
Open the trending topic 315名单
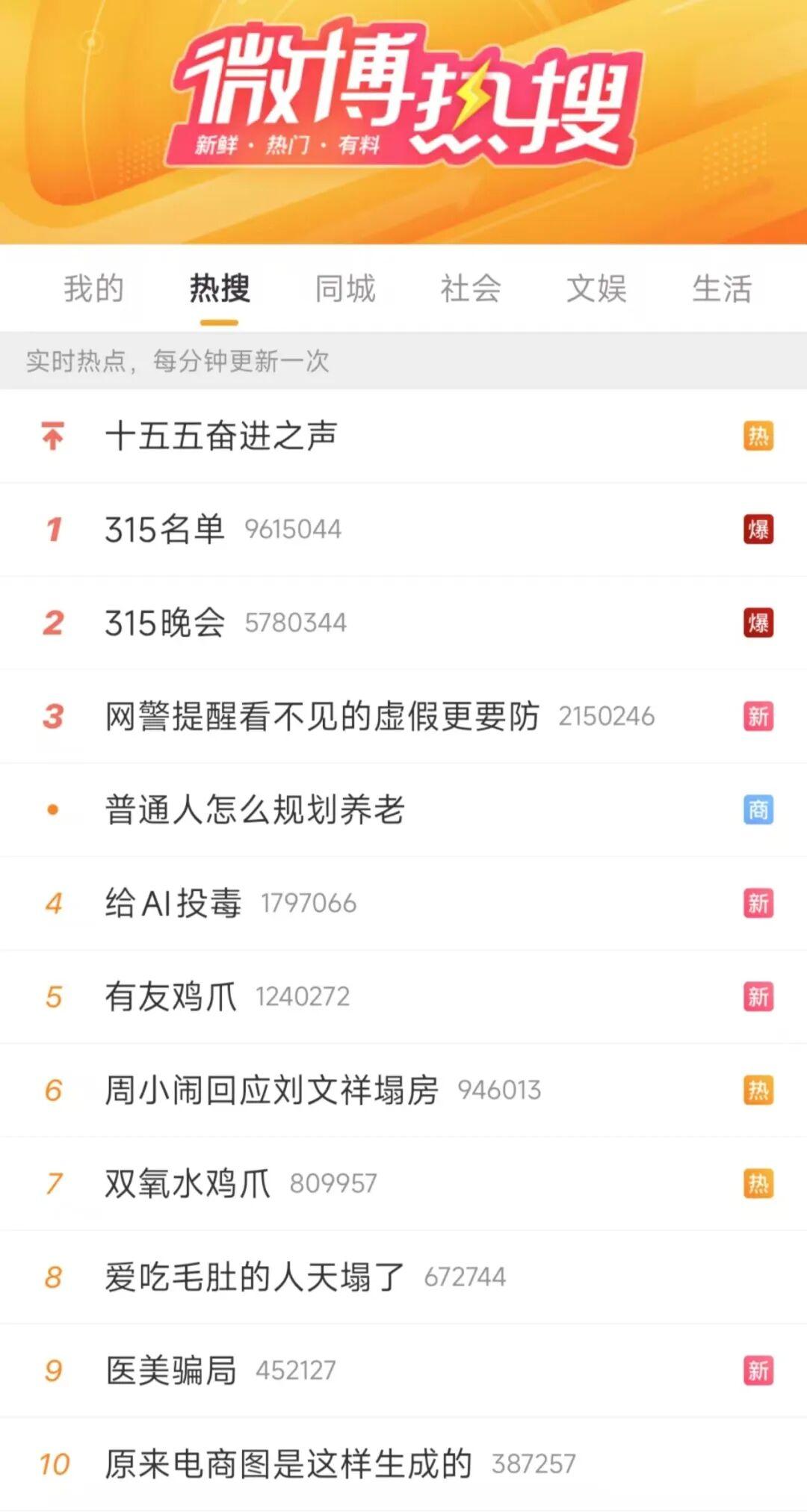164,528
